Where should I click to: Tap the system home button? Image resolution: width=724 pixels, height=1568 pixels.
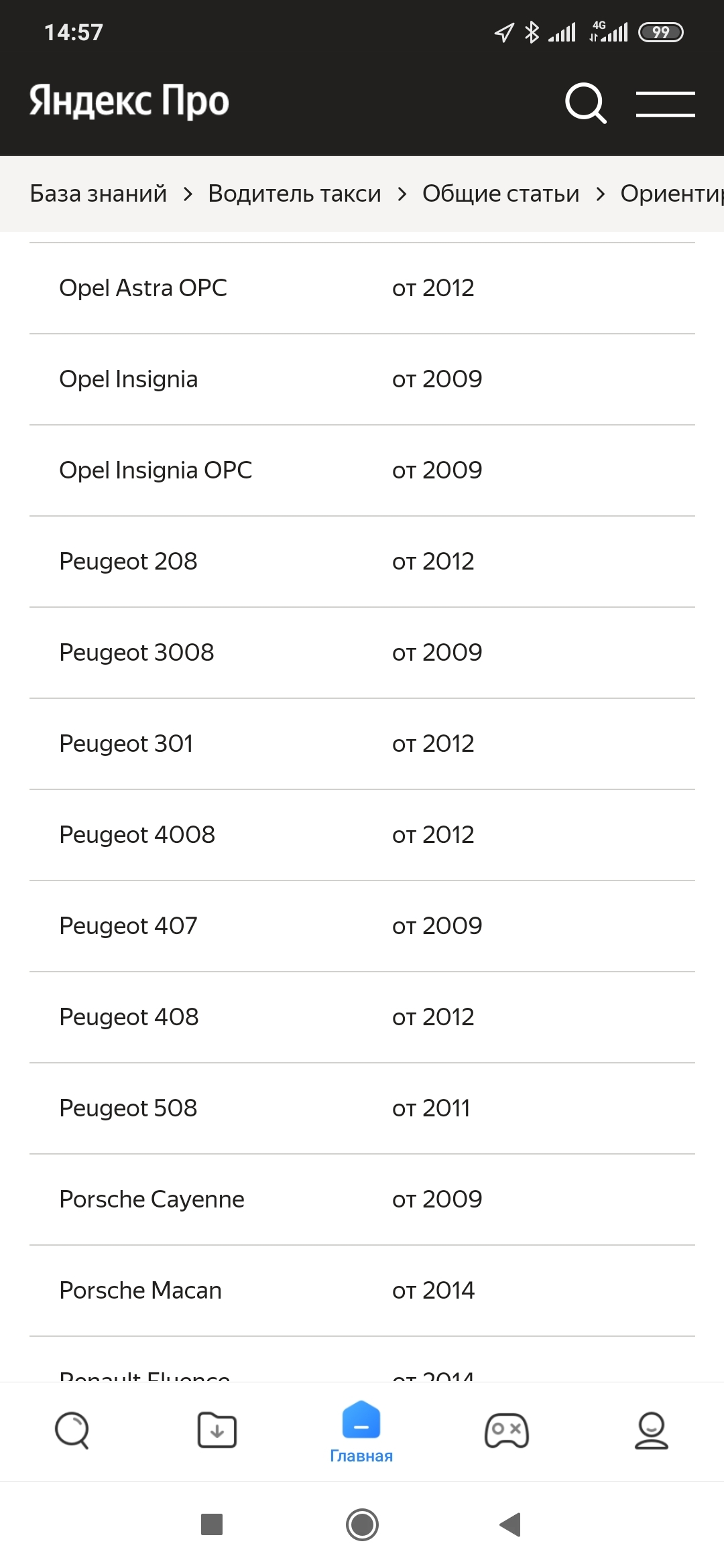click(362, 1524)
